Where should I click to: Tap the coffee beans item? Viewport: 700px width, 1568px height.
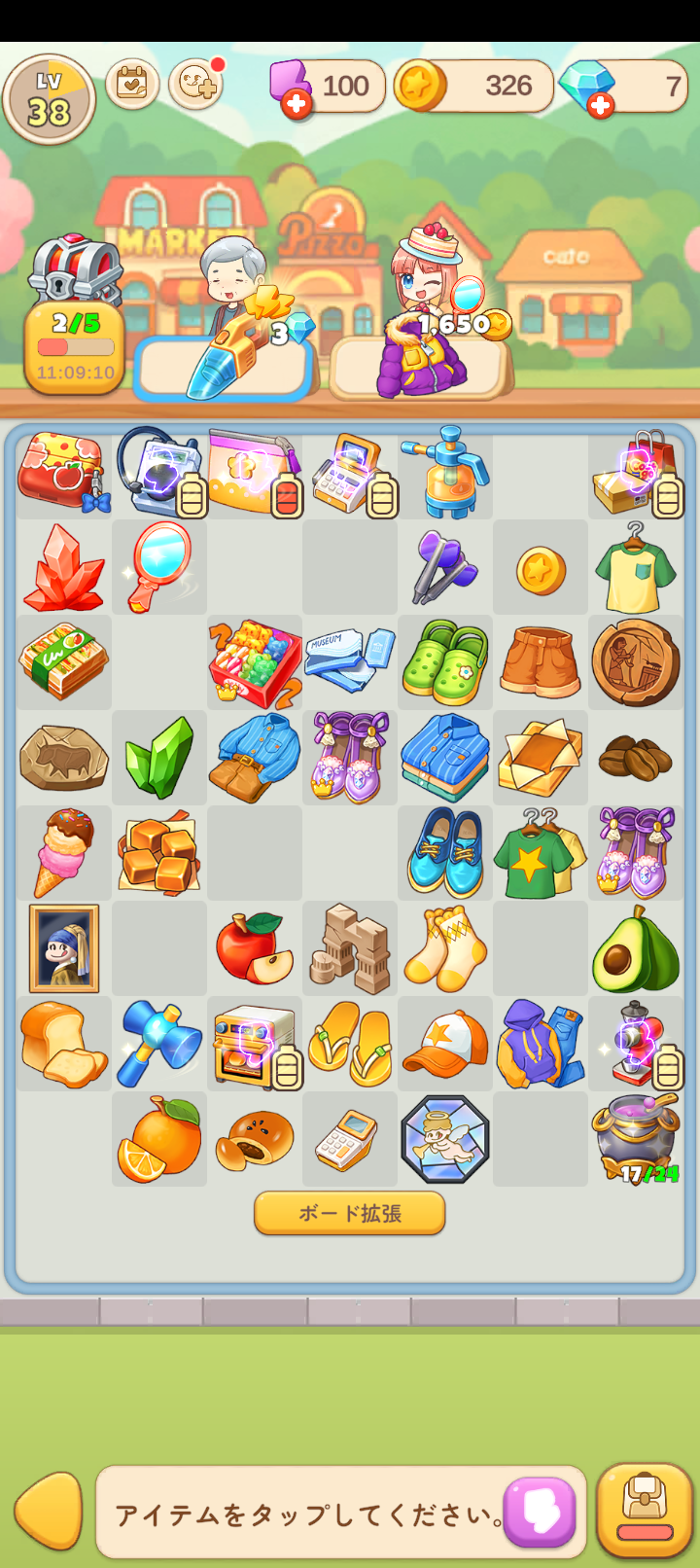636,758
